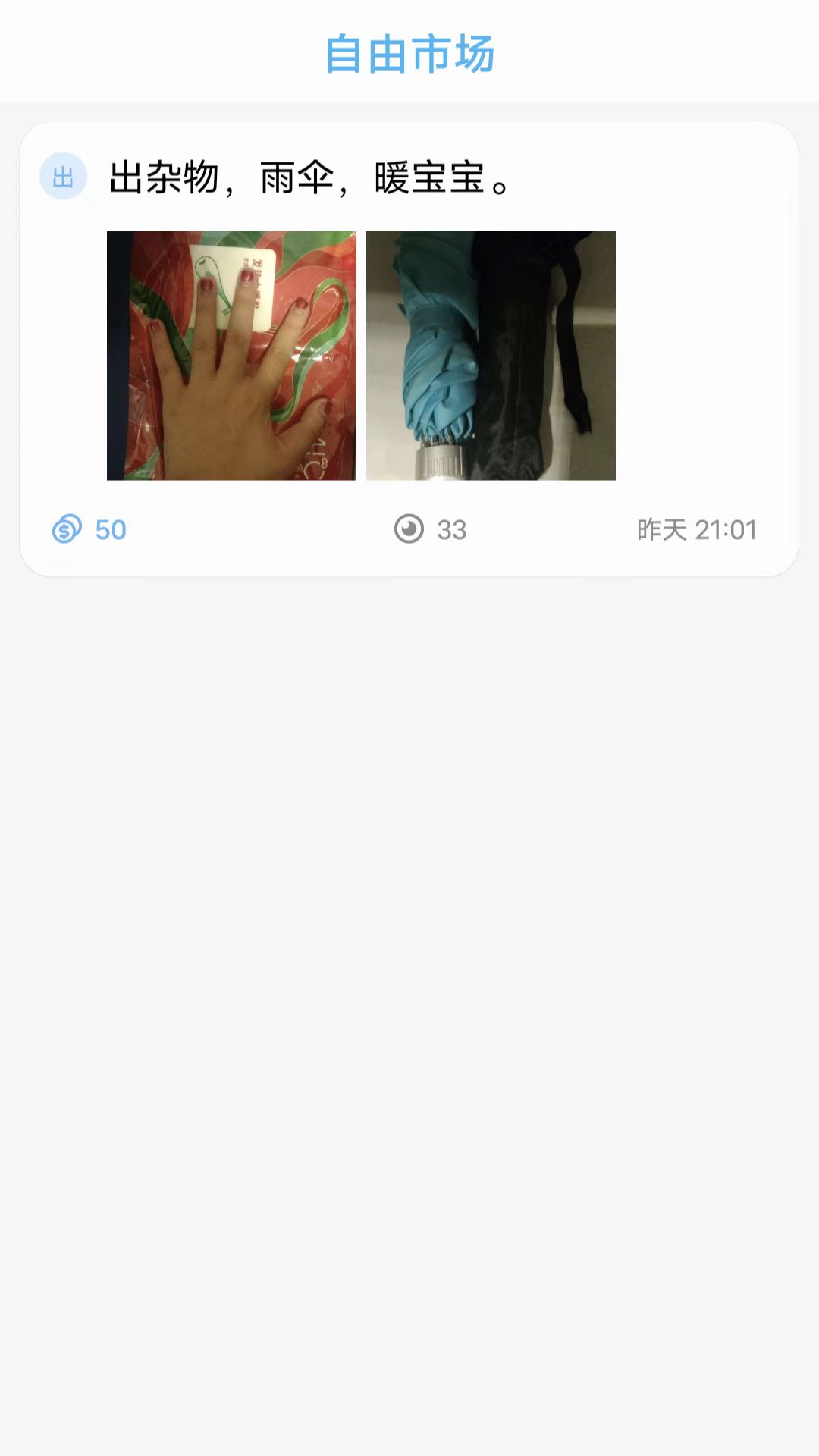
Task: Click the currency icon in the footer row
Action: tap(67, 530)
